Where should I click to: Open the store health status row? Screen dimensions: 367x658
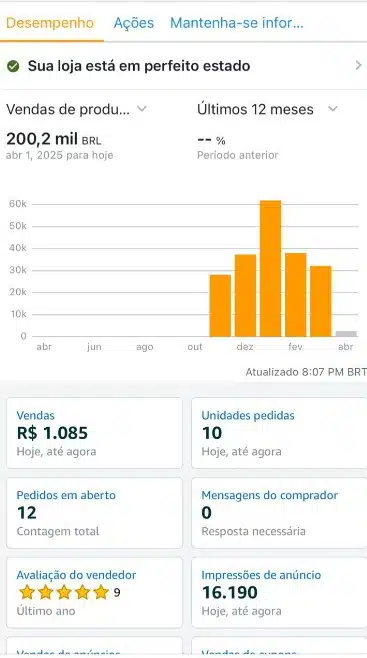183,66
